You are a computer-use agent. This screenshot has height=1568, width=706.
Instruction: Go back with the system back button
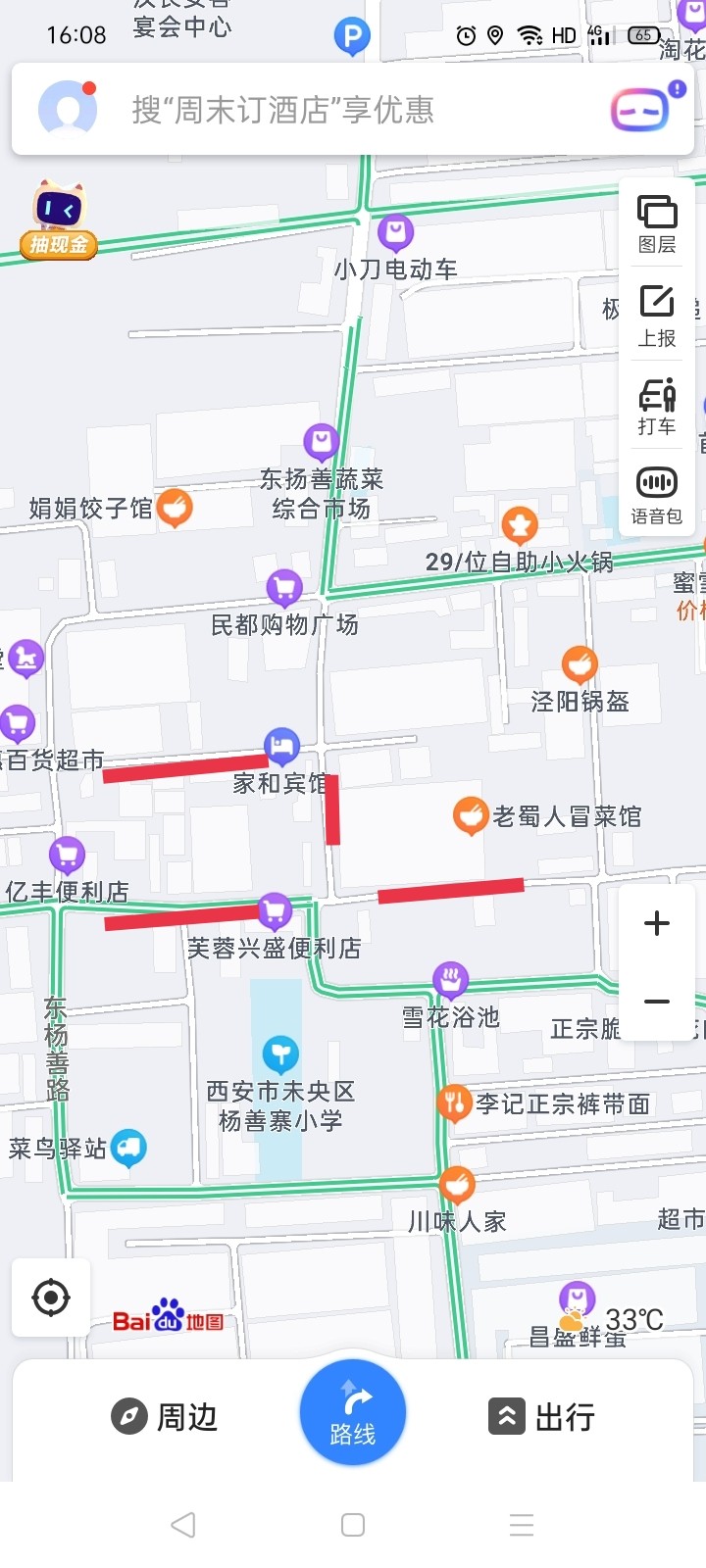[183, 1525]
